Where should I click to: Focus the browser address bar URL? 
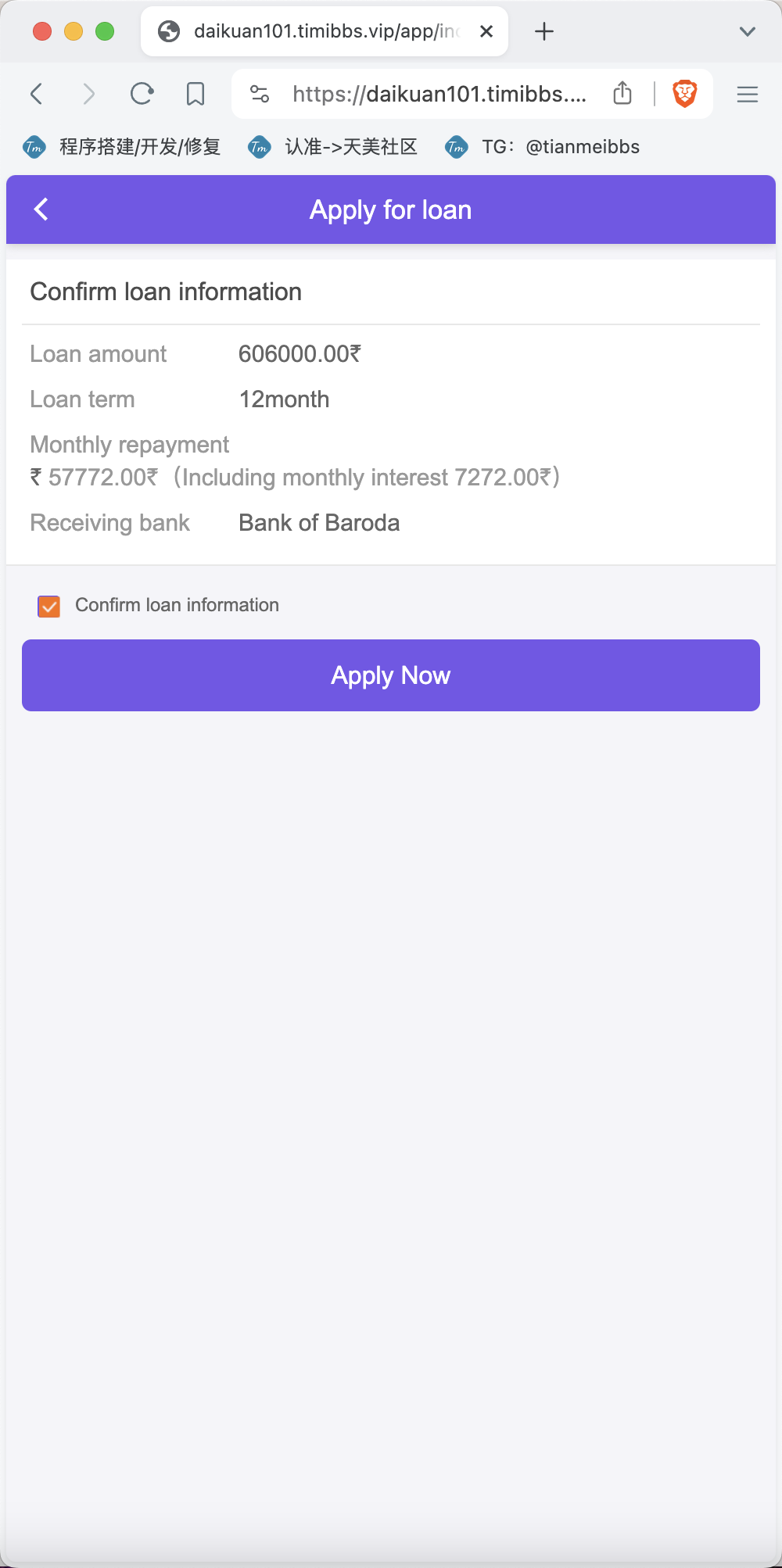click(x=439, y=94)
